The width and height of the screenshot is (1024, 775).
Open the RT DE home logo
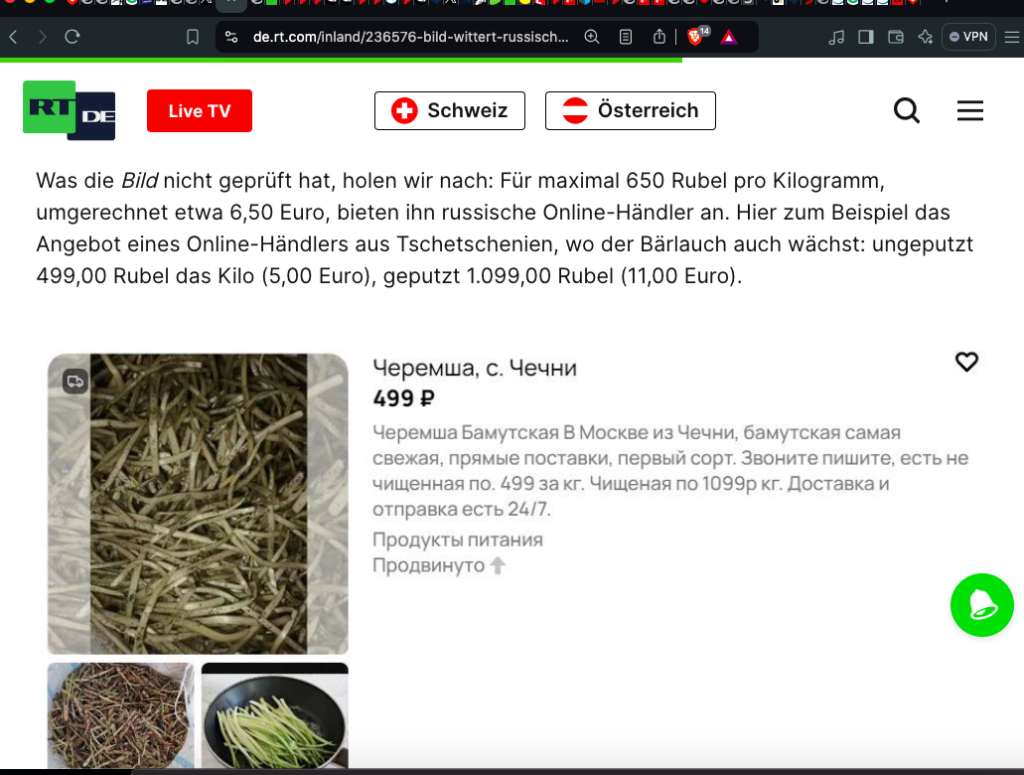pyautogui.click(x=69, y=110)
